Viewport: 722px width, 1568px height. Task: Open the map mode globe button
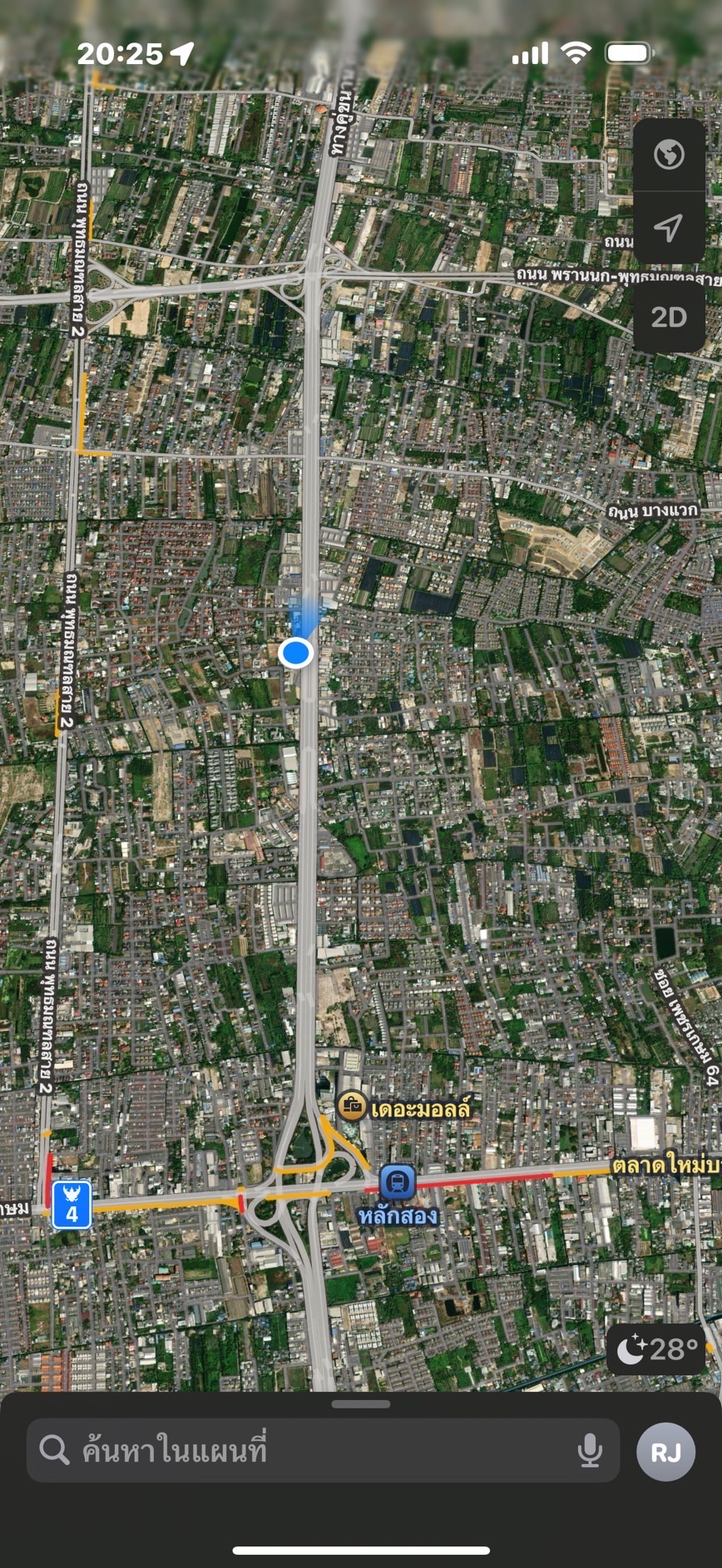click(x=669, y=155)
